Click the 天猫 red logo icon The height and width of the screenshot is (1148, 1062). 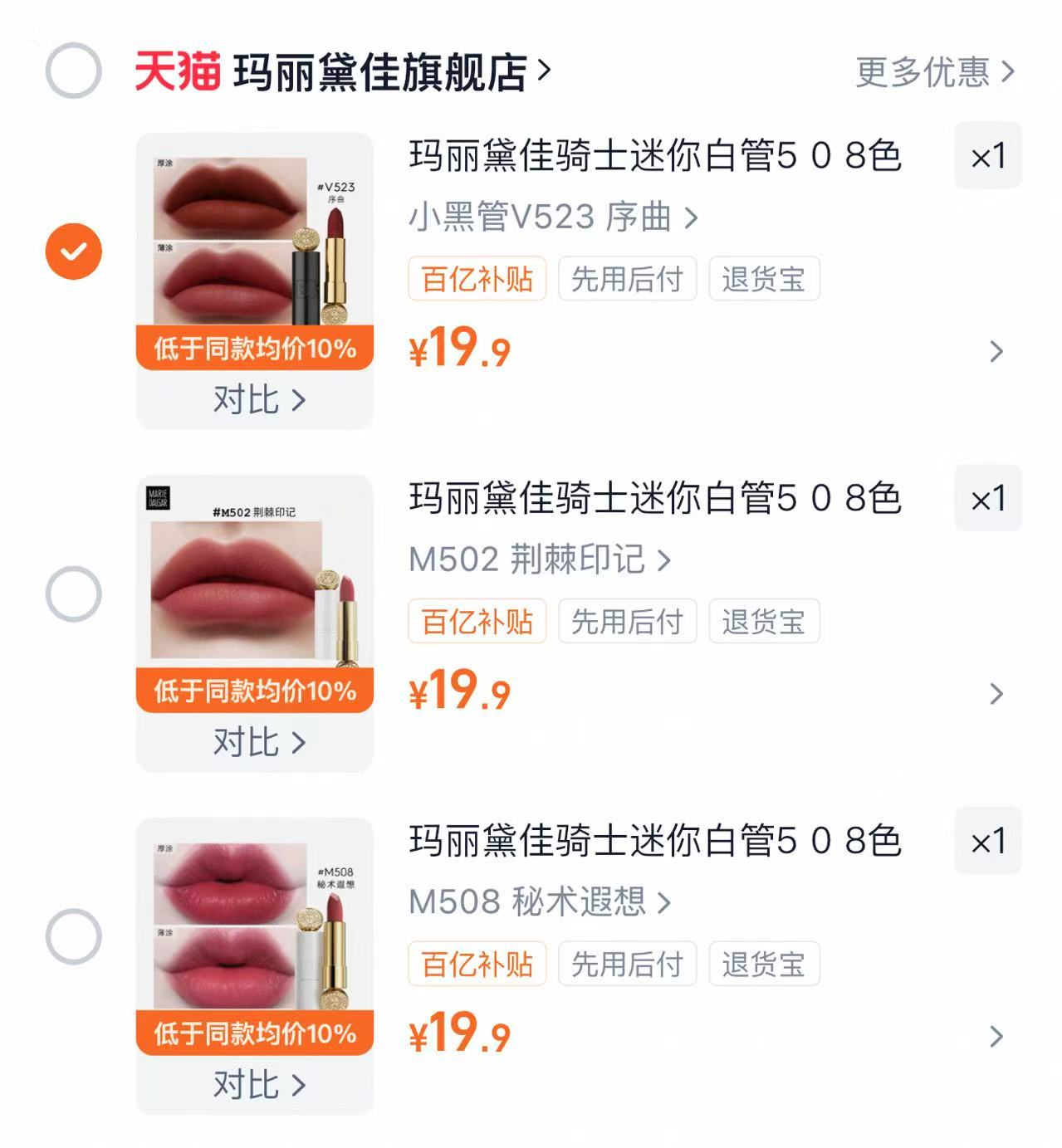(x=177, y=70)
